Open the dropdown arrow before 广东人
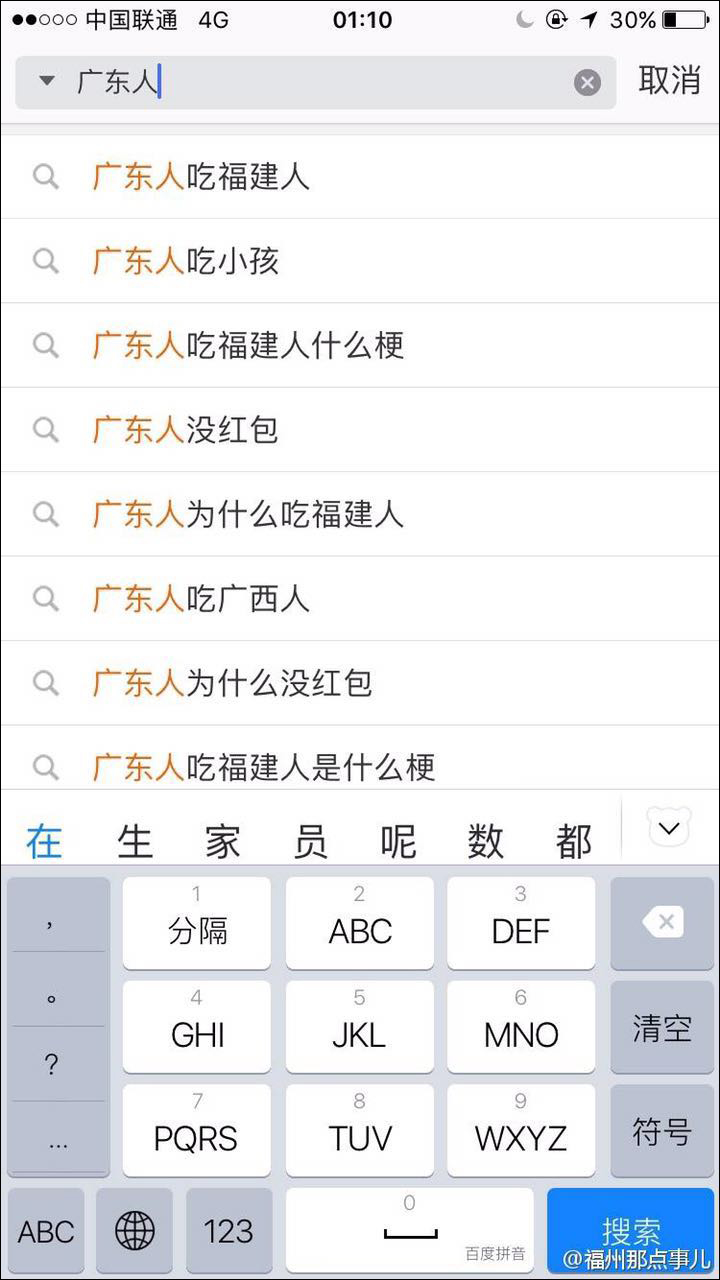The height and width of the screenshot is (1280, 720). pos(46,81)
